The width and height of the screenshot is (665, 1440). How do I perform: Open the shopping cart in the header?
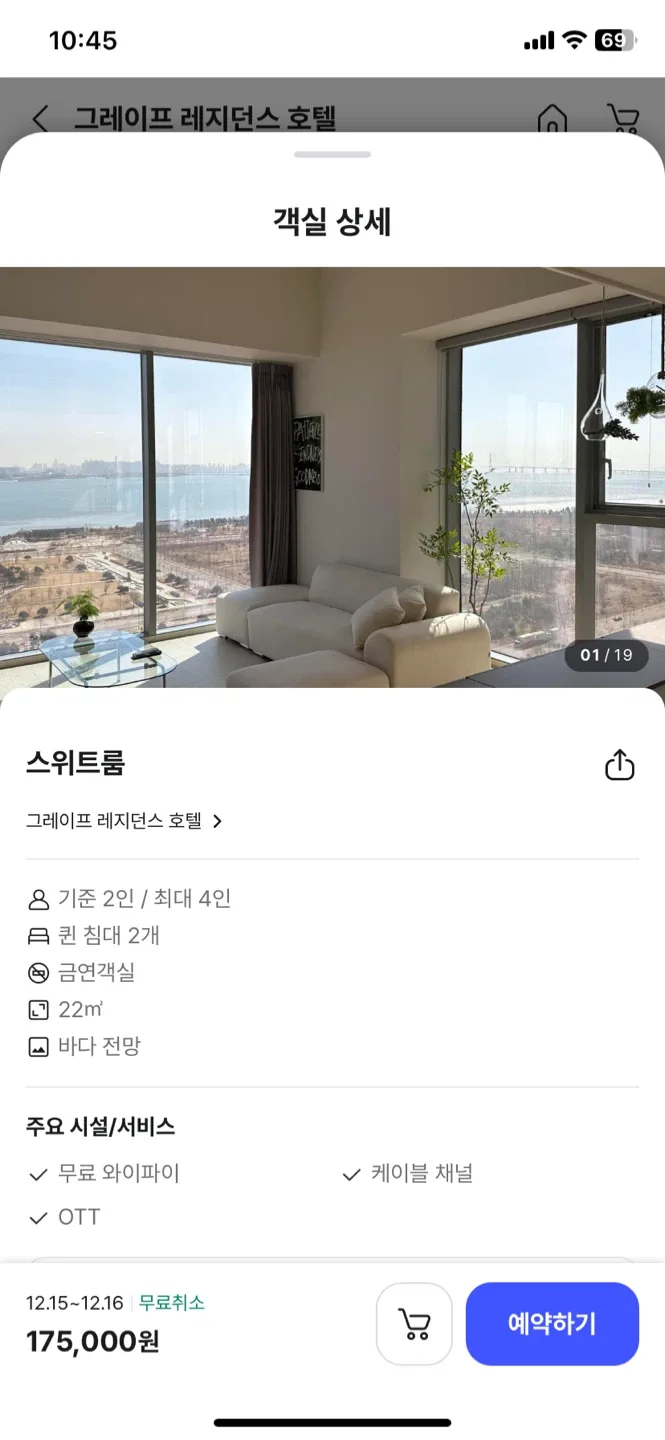pyautogui.click(x=622, y=119)
